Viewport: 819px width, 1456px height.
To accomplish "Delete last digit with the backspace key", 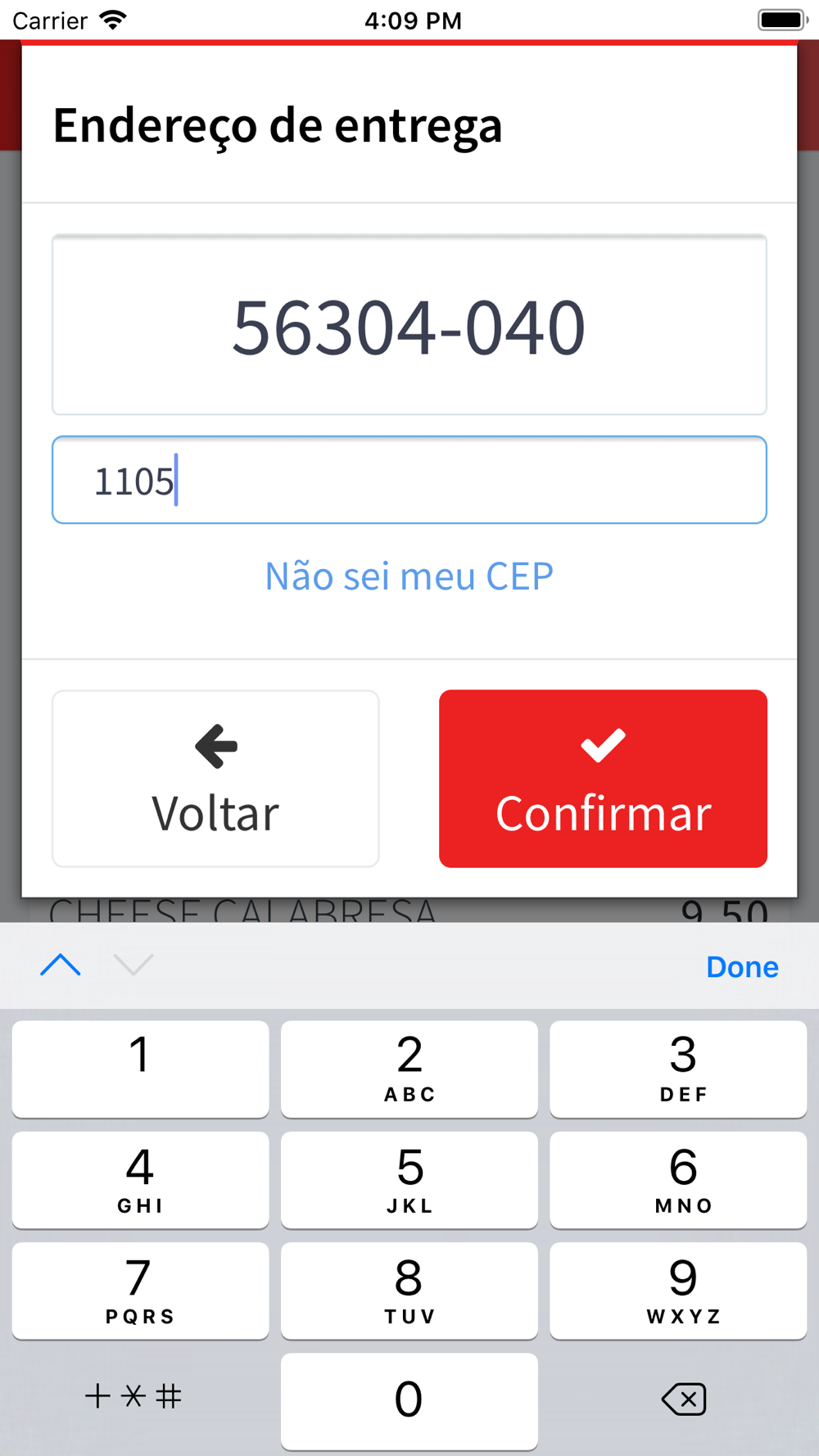I will [x=683, y=1399].
